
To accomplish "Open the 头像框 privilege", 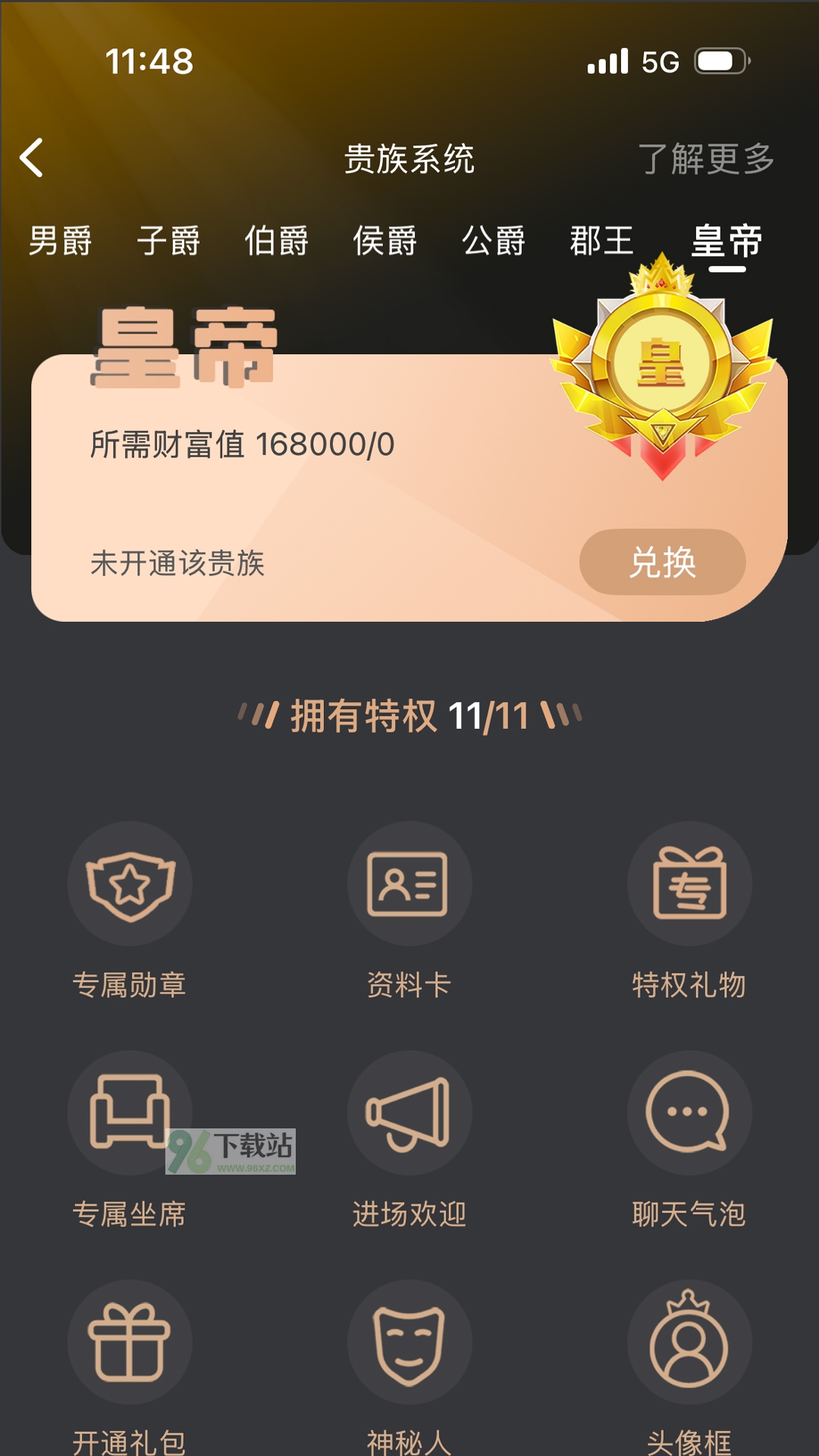I will pyautogui.click(x=689, y=1342).
